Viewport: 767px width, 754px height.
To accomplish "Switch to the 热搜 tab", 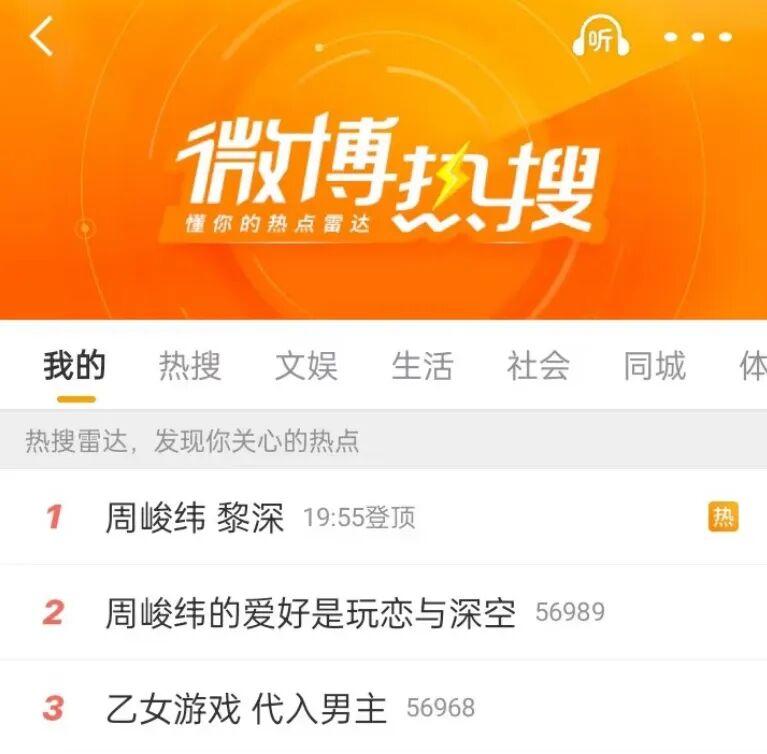I will click(x=189, y=367).
